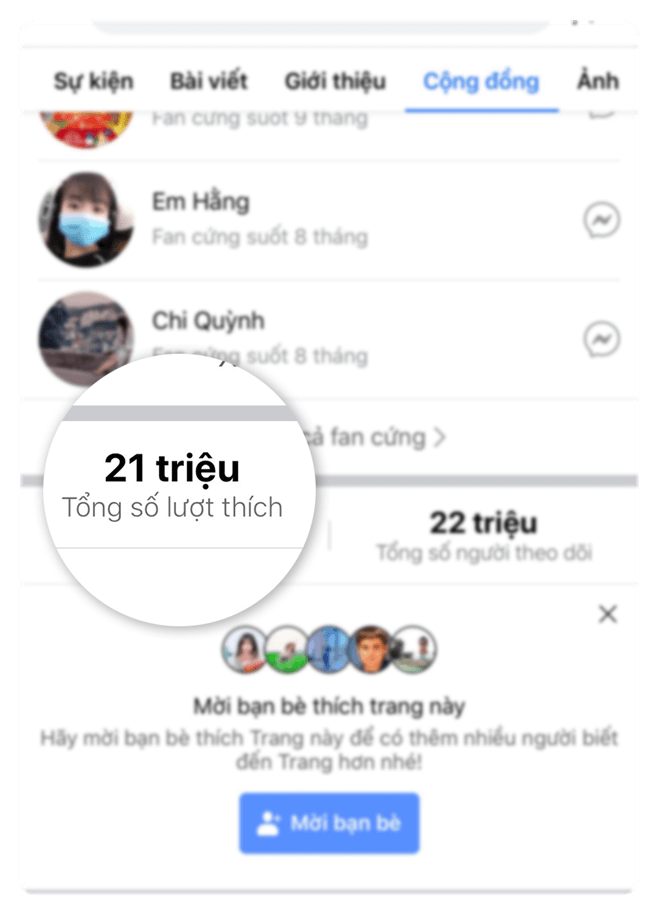The width and height of the screenshot is (660, 918).
Task: Message Em Hằng via Messenger icon
Action: click(601, 221)
